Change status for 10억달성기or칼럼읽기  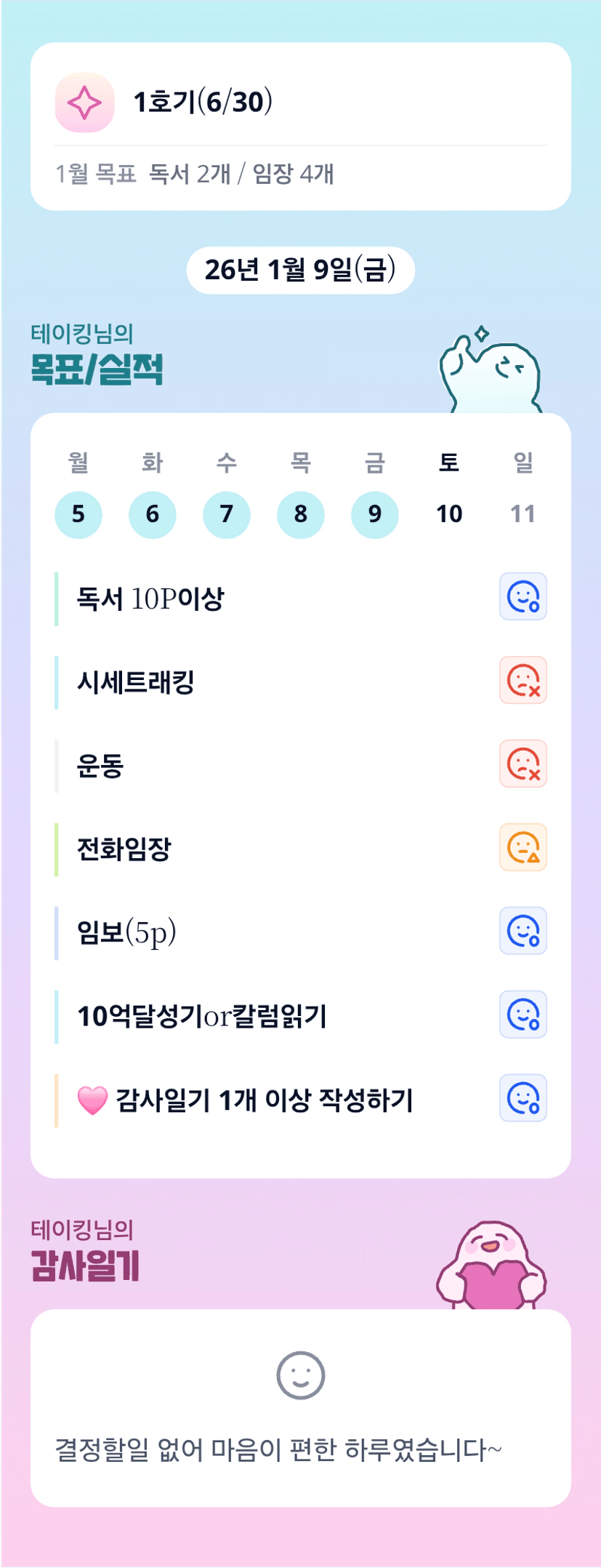[523, 1015]
